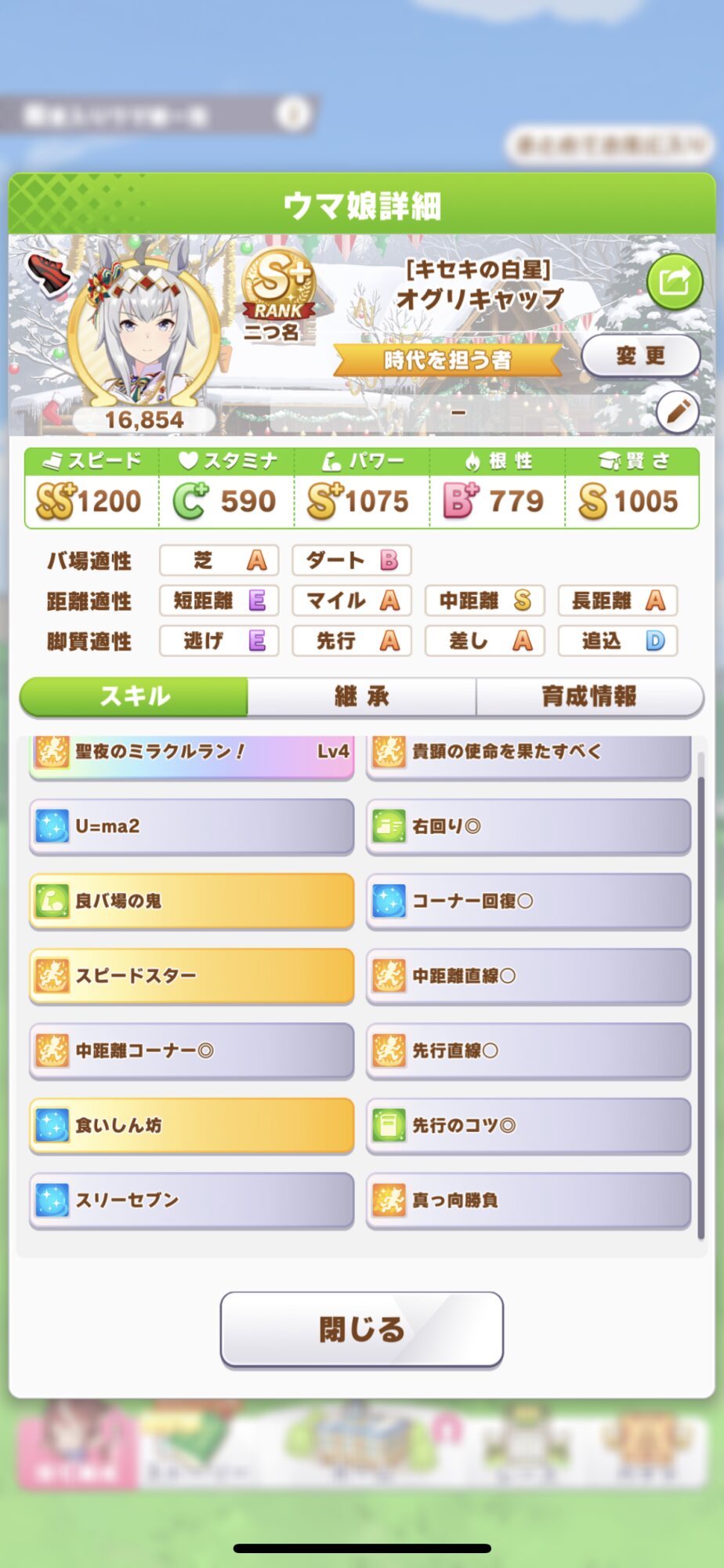Viewport: 724px width, 1568px height.
Task: Show details for スピードスター
Action: 191,976
